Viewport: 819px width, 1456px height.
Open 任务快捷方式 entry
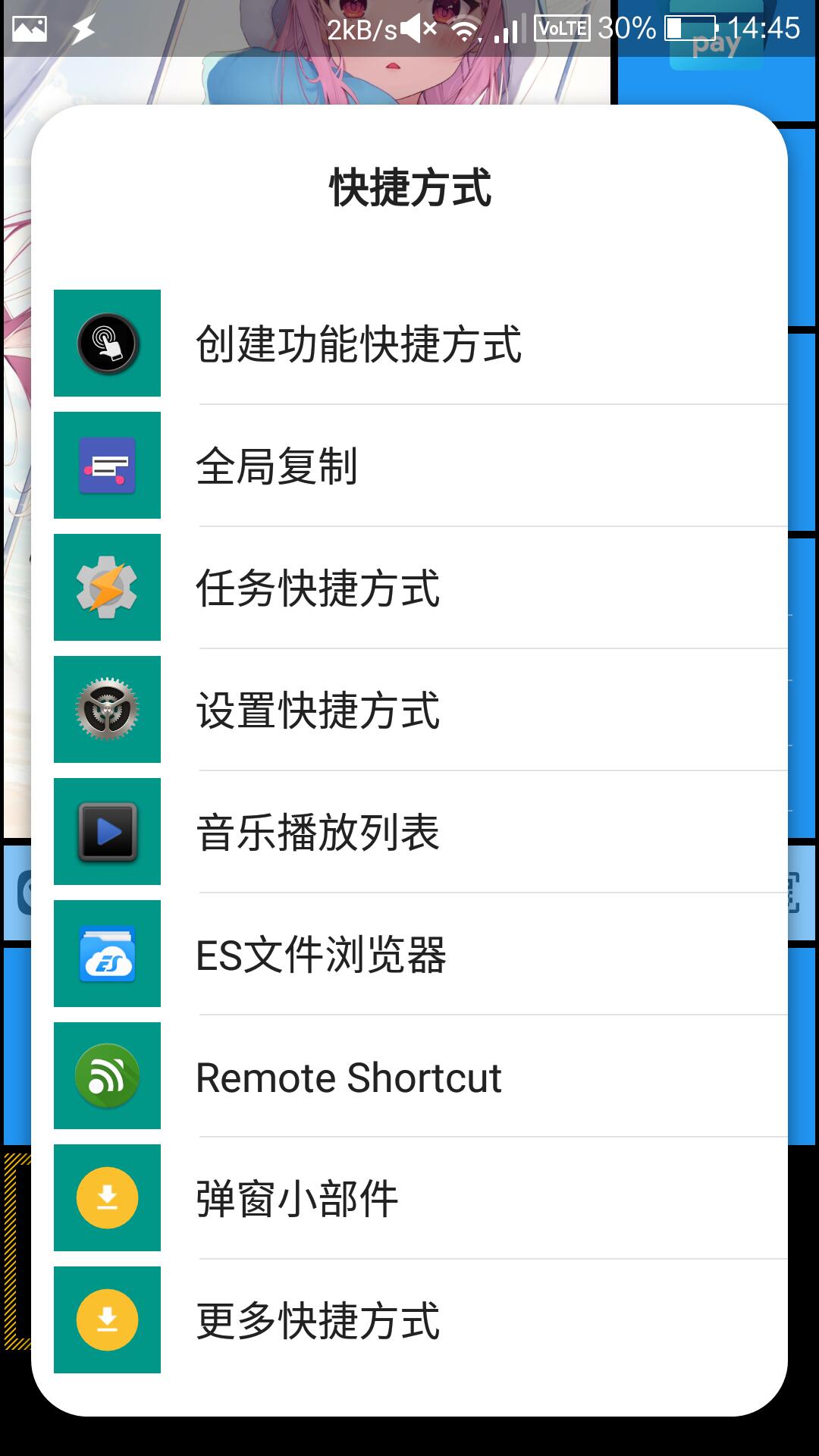318,588
